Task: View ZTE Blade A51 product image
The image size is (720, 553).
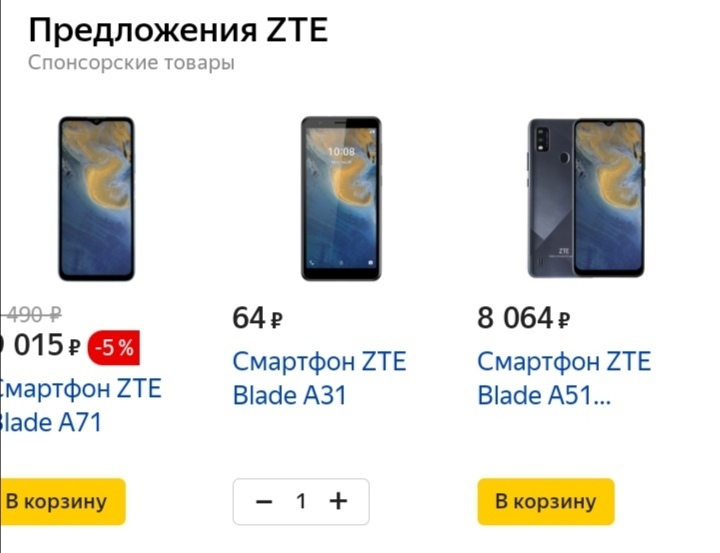Action: tap(586, 198)
